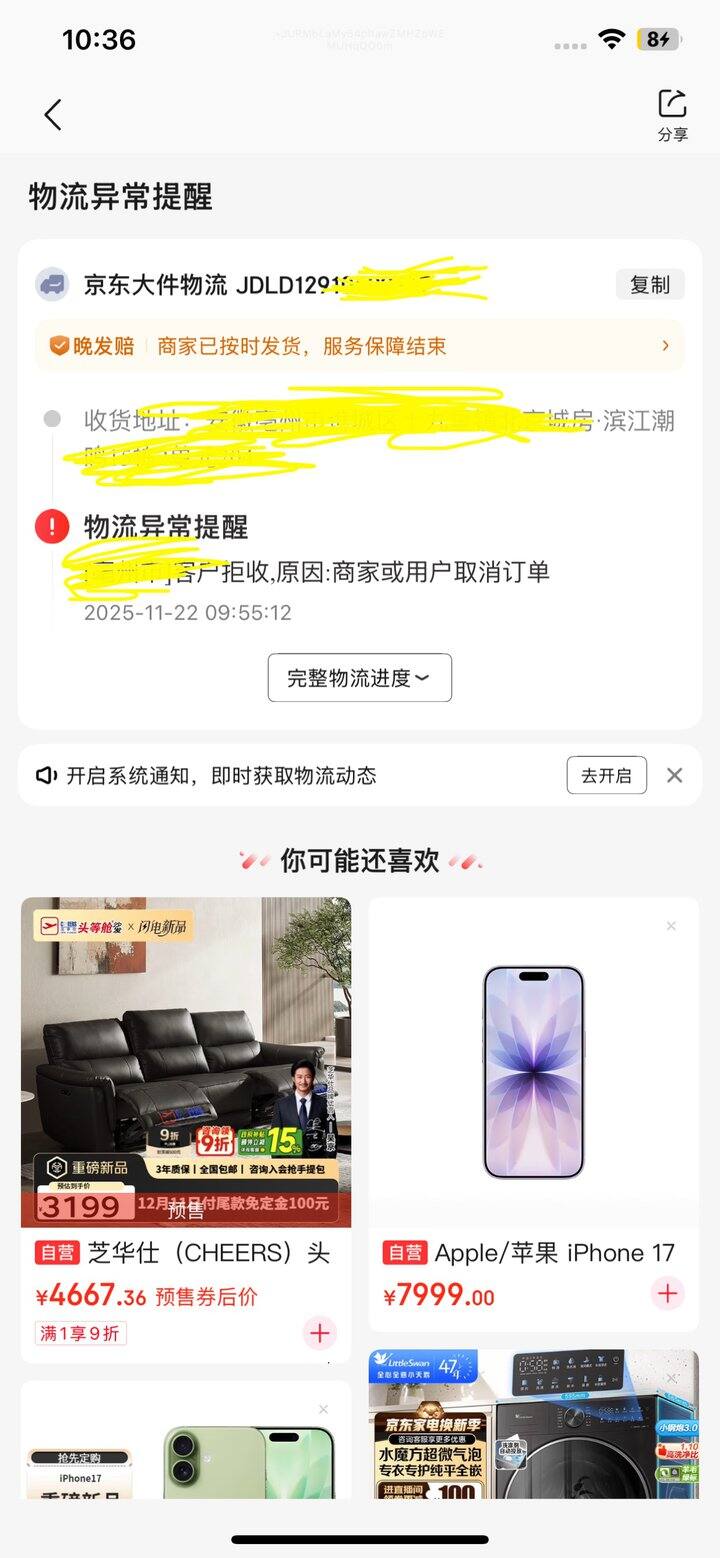Tap the Wi-Fi status icon
The height and width of the screenshot is (1558, 720).
[611, 38]
